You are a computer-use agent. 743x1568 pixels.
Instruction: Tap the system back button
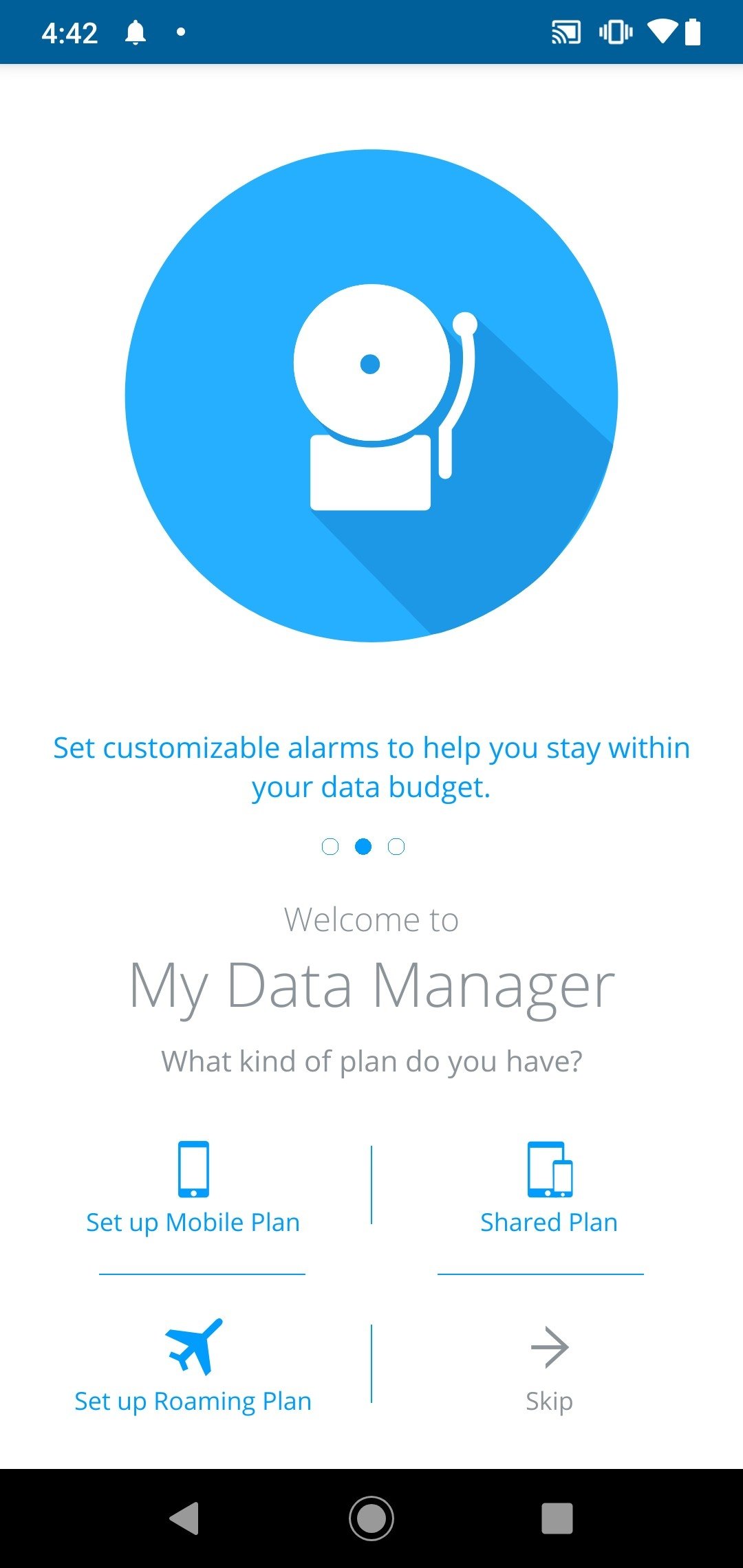(x=184, y=1518)
